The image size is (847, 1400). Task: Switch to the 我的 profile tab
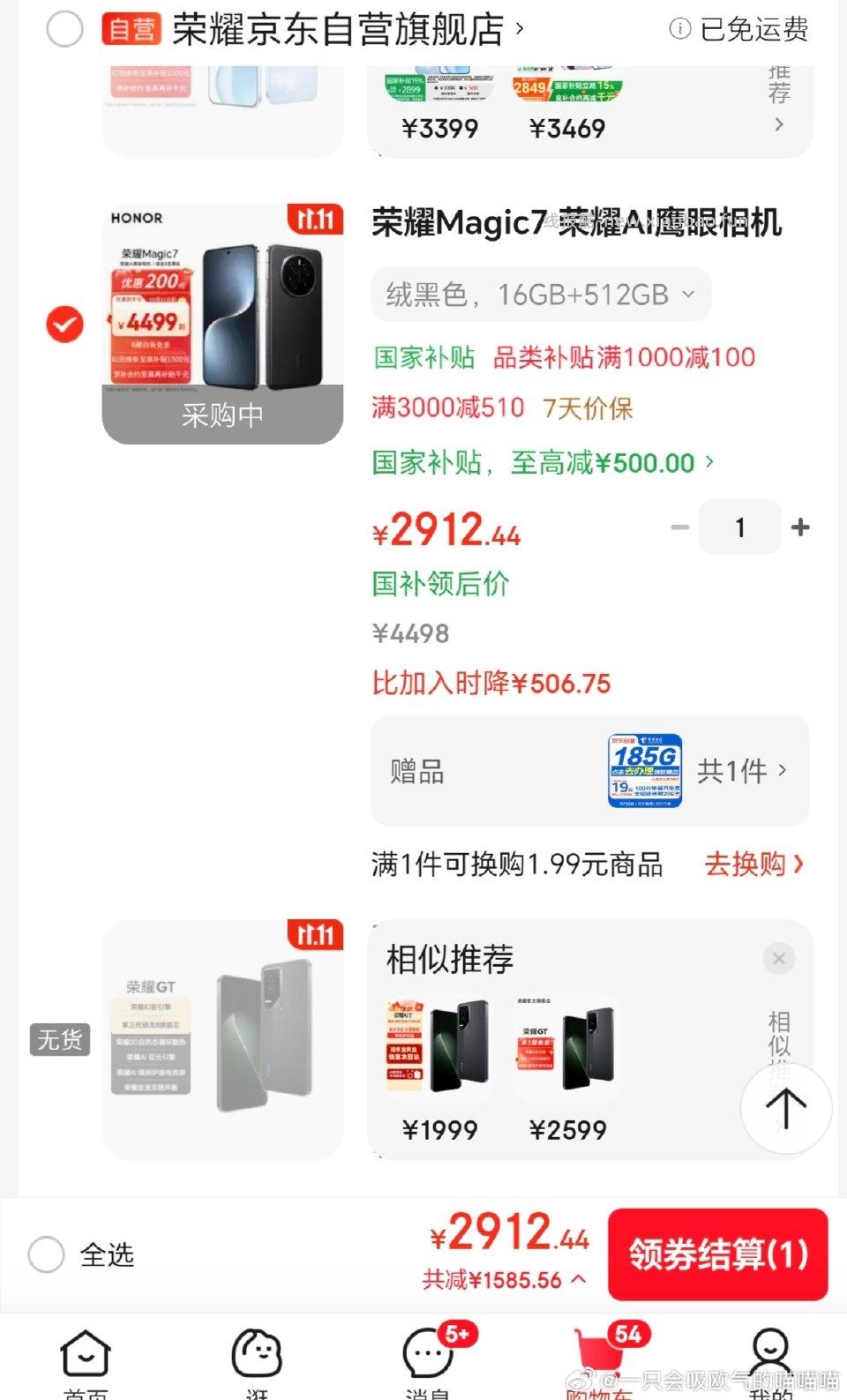click(769, 1350)
